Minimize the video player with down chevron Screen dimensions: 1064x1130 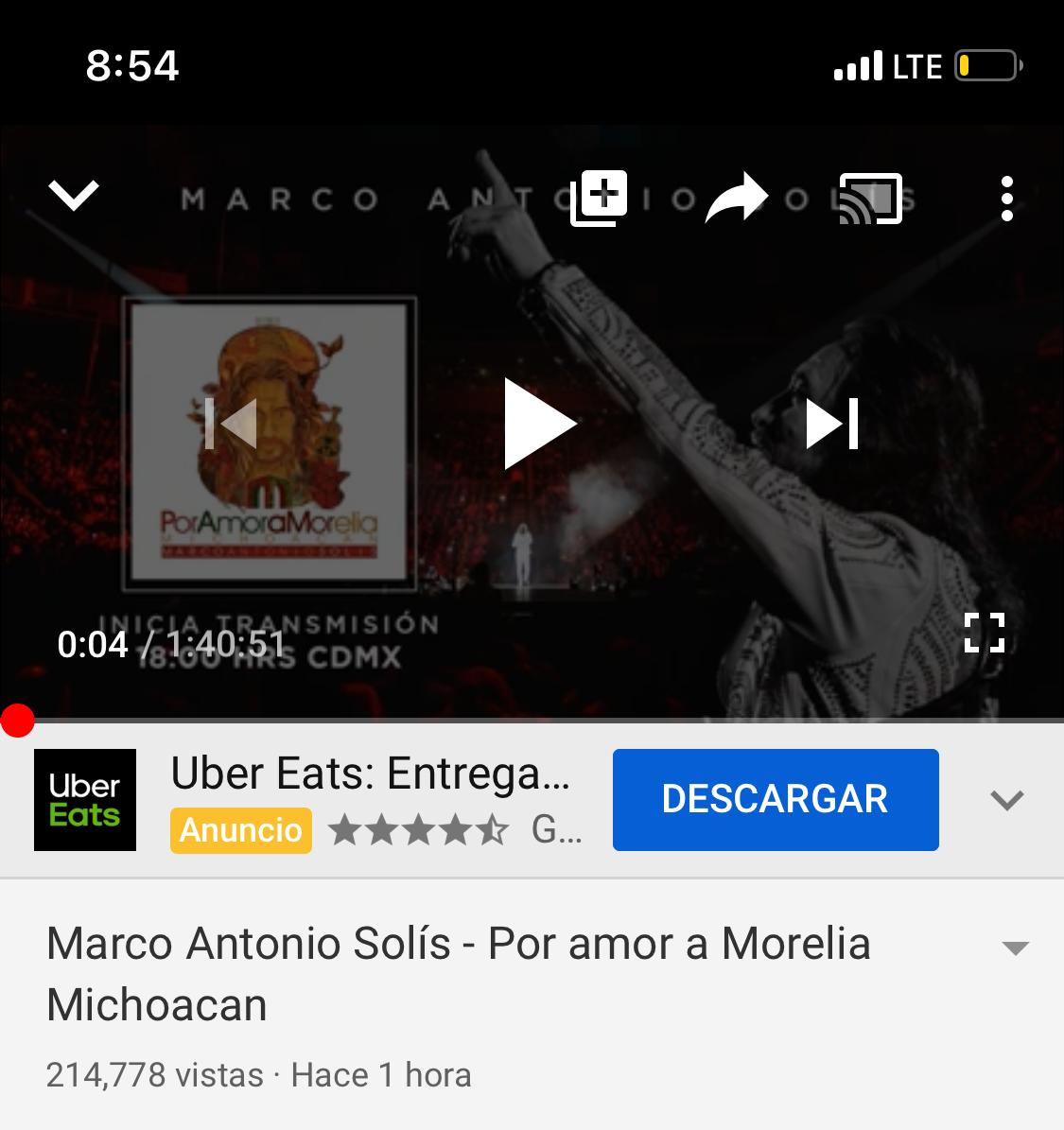point(74,196)
